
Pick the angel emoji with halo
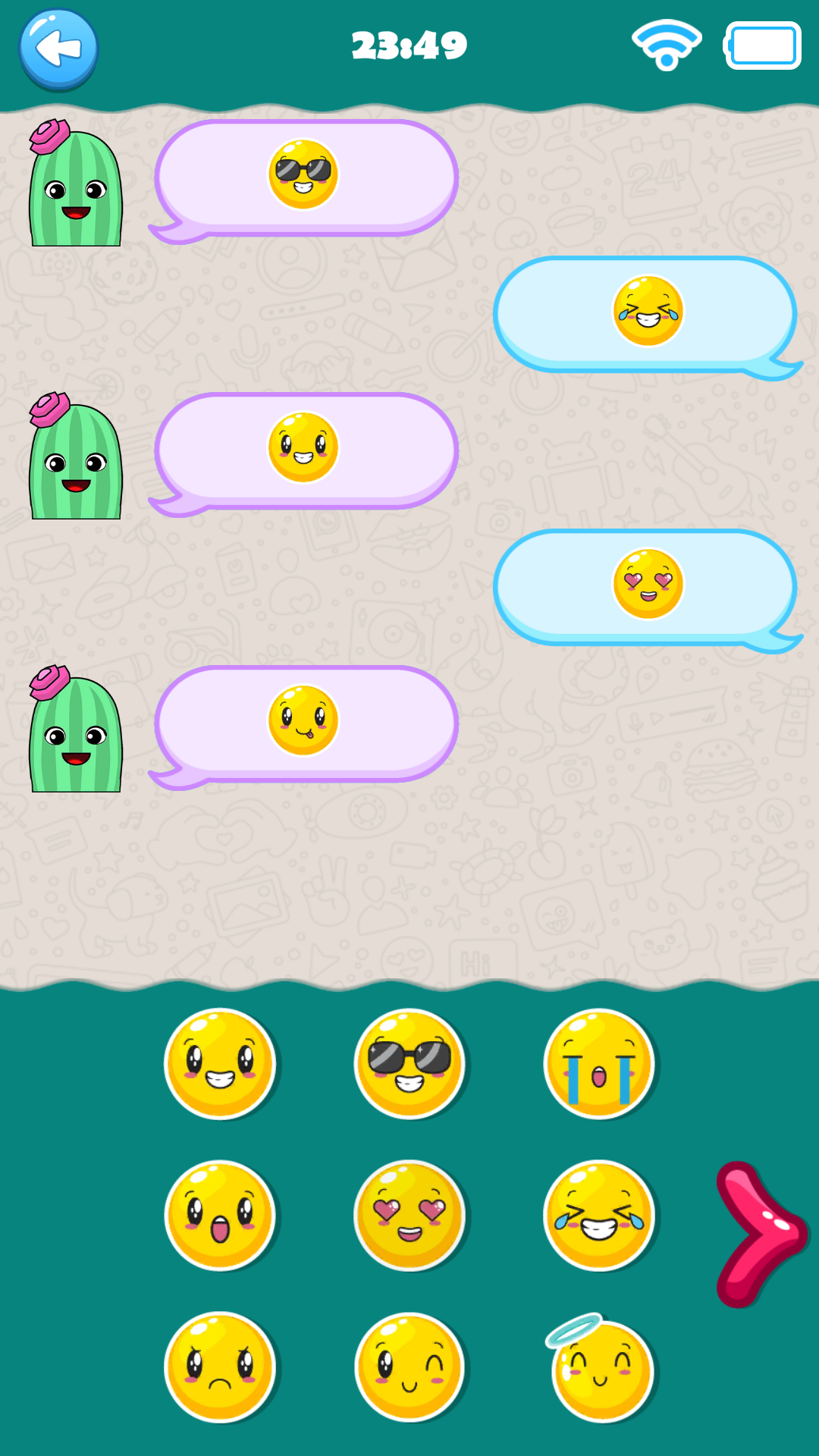click(x=601, y=1368)
